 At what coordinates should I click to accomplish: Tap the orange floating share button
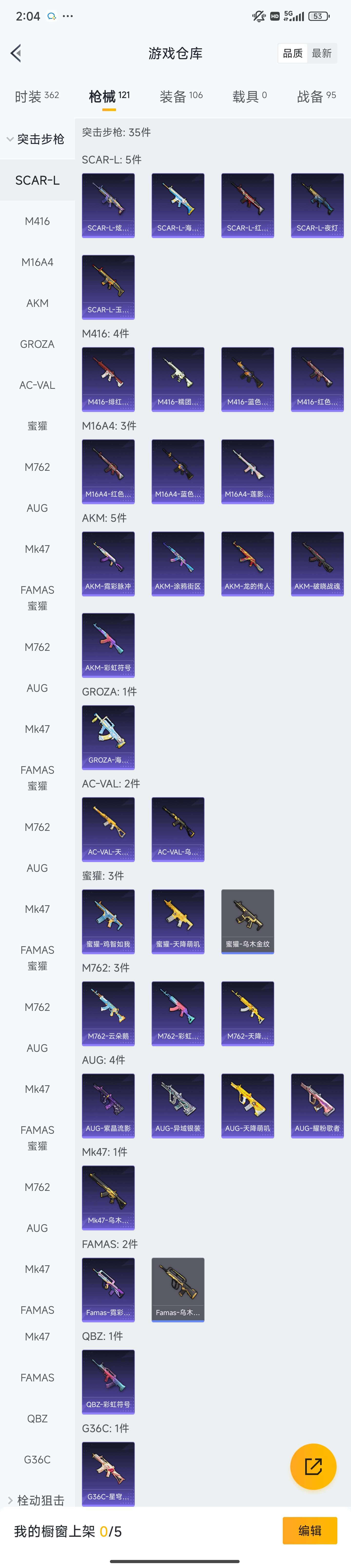(313, 1466)
